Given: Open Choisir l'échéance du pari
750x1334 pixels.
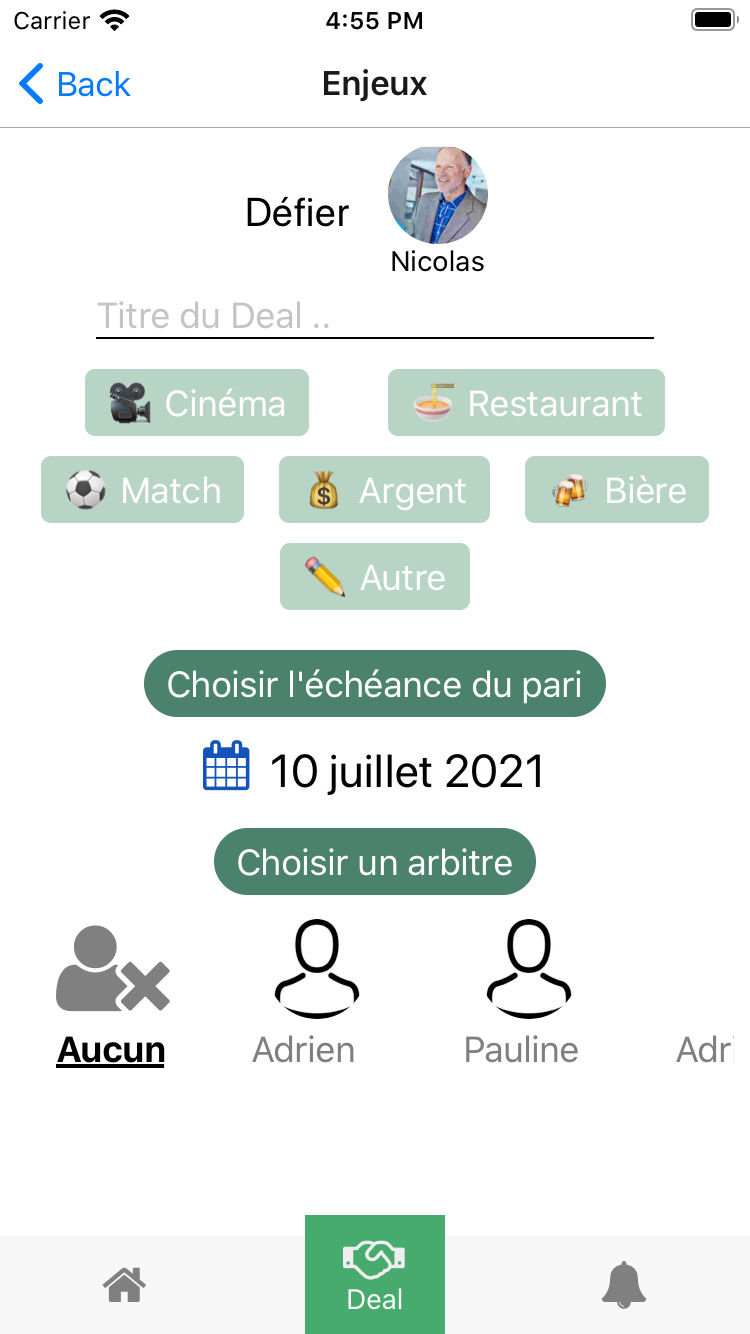Looking at the screenshot, I should pyautogui.click(x=375, y=684).
